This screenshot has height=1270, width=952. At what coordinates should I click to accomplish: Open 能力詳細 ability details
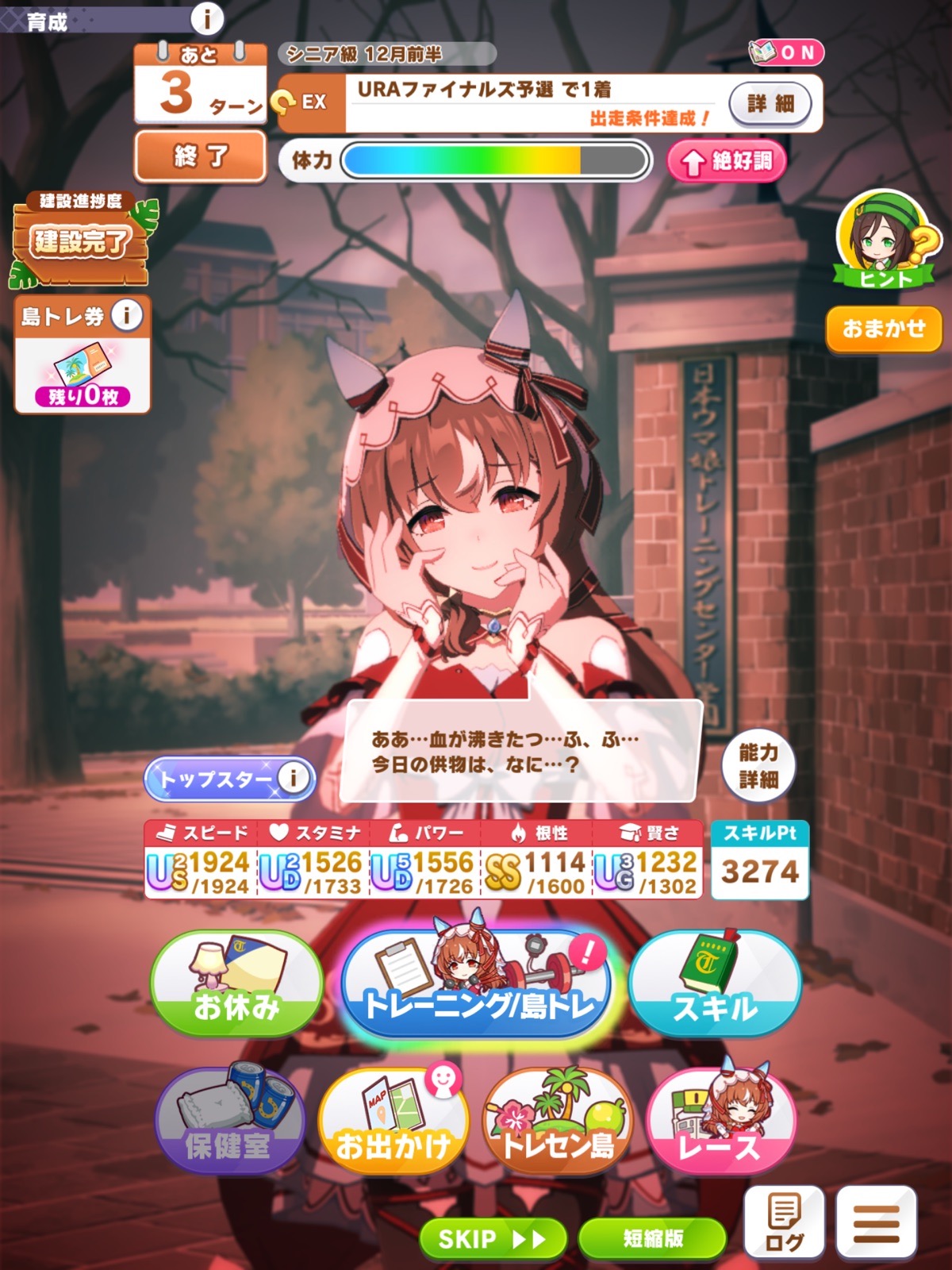point(758,766)
